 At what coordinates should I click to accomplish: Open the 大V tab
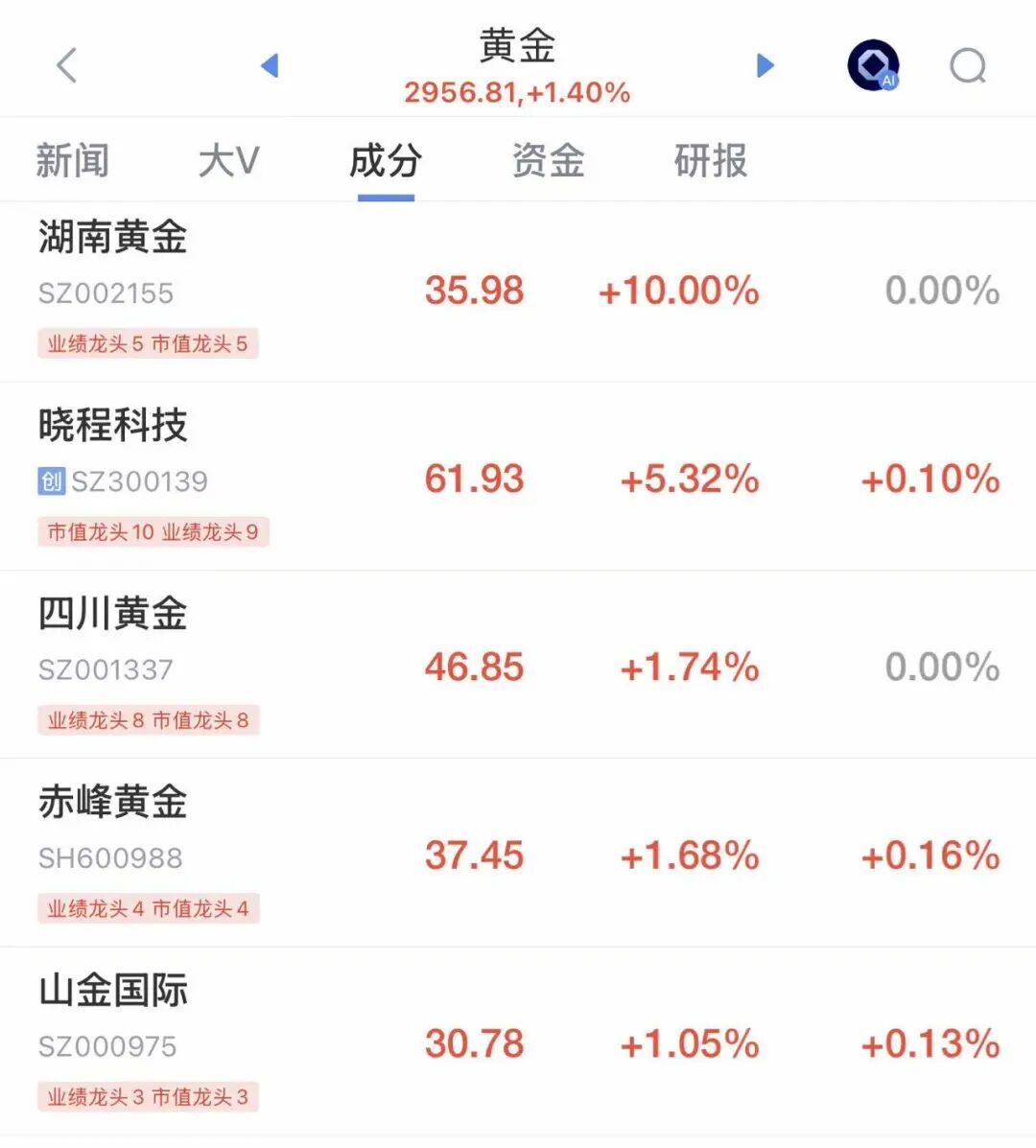click(228, 160)
